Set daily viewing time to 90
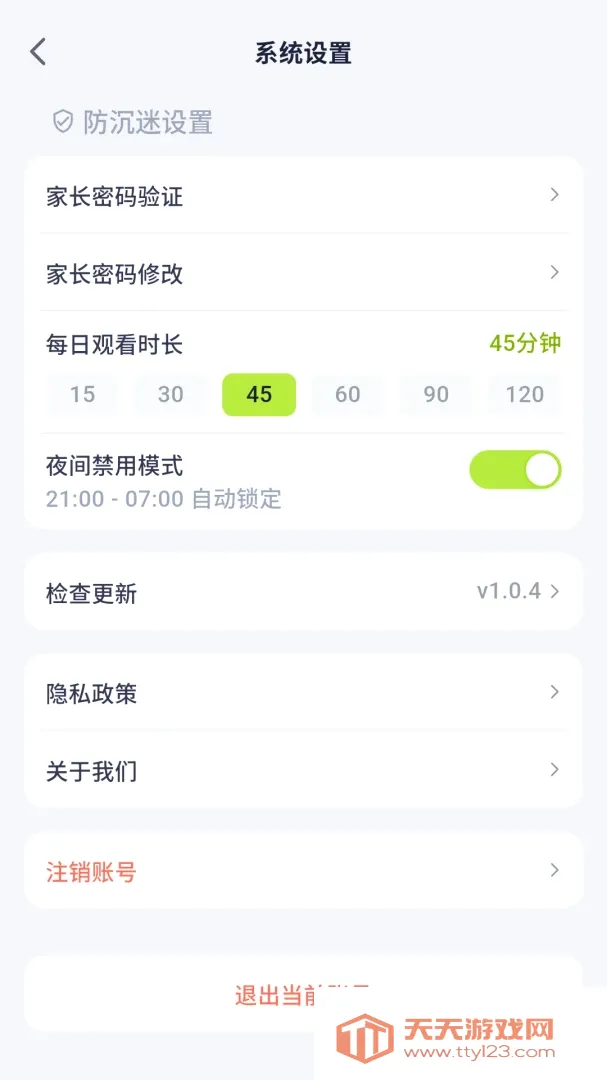The width and height of the screenshot is (607, 1080). 436,395
